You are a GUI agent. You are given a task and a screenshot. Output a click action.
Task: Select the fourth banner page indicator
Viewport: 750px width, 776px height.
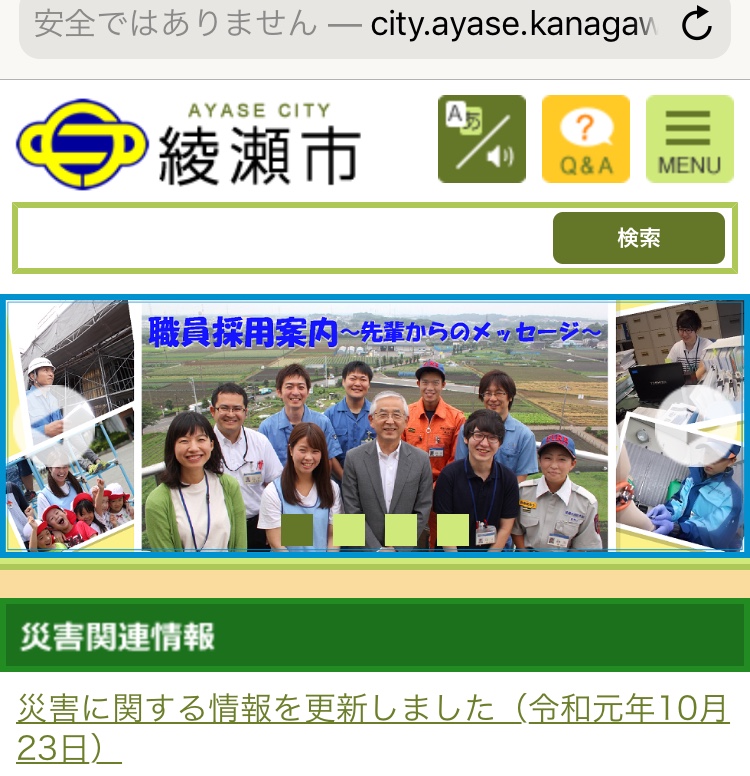453,530
